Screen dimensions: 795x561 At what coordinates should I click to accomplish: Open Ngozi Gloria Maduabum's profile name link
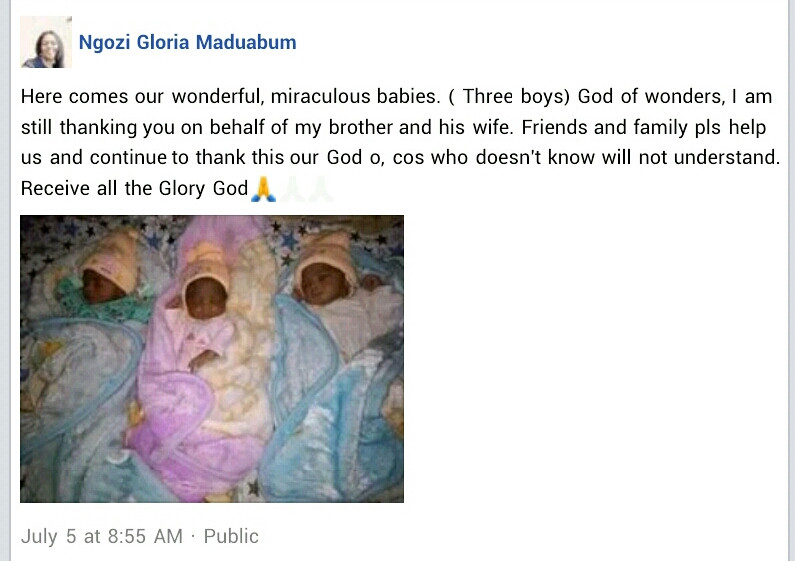pyautogui.click(x=187, y=43)
